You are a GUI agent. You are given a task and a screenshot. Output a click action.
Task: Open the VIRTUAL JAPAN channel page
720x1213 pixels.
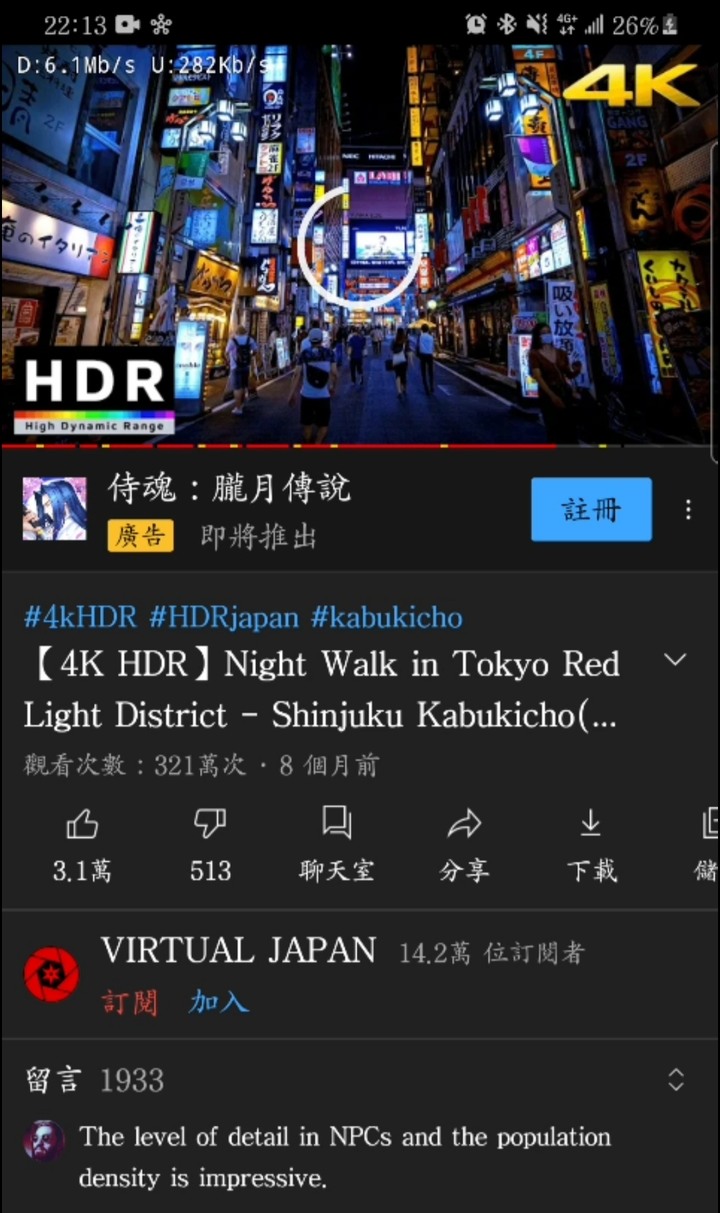click(238, 950)
